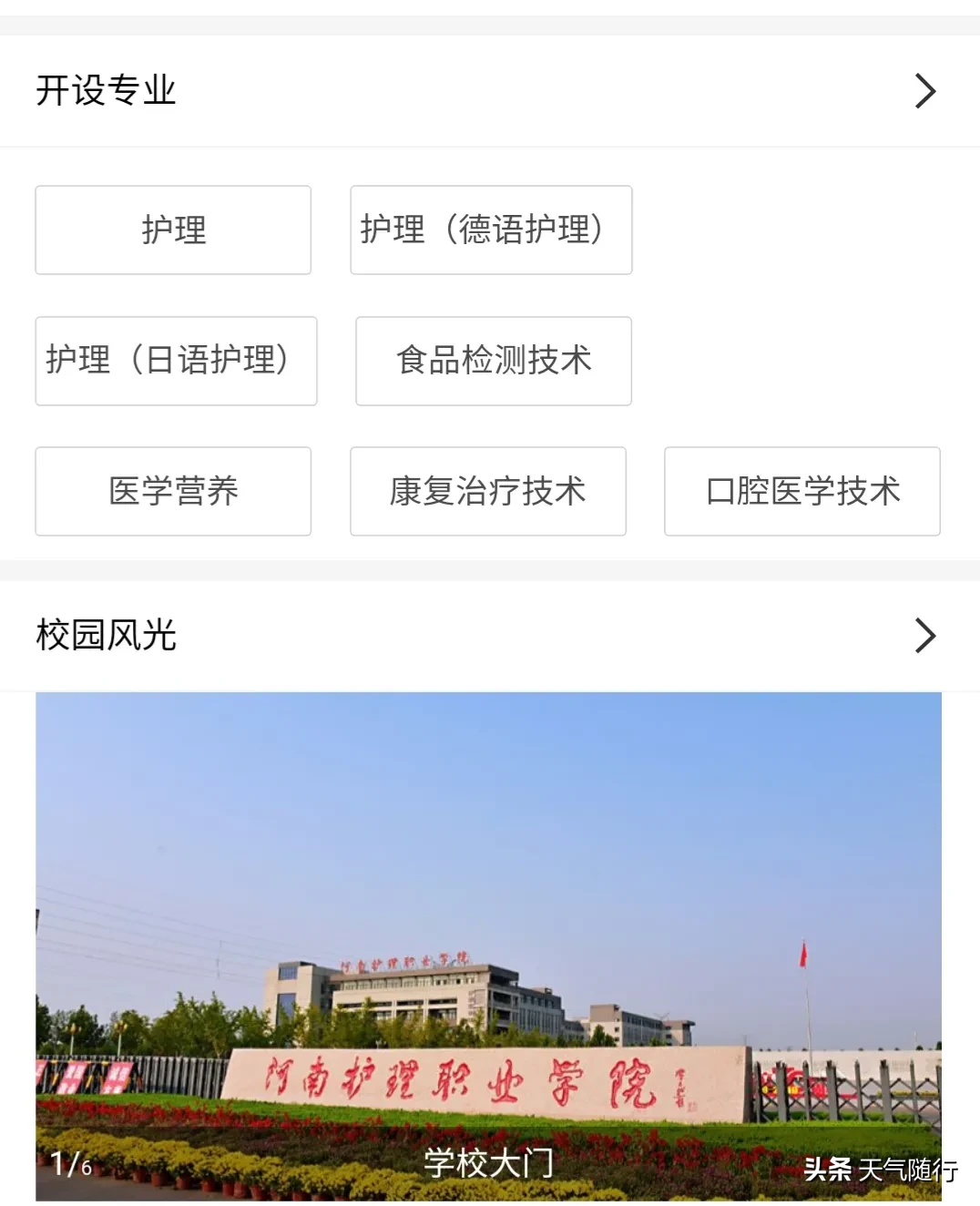Select the 口腔医学技术 major
This screenshot has height=1206, width=980.
coord(801,491)
